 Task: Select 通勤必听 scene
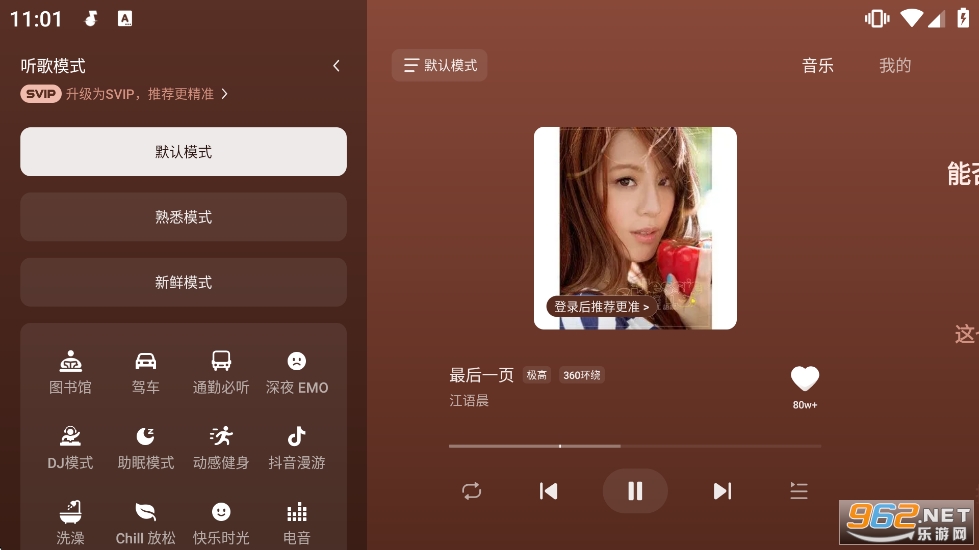pyautogui.click(x=221, y=371)
